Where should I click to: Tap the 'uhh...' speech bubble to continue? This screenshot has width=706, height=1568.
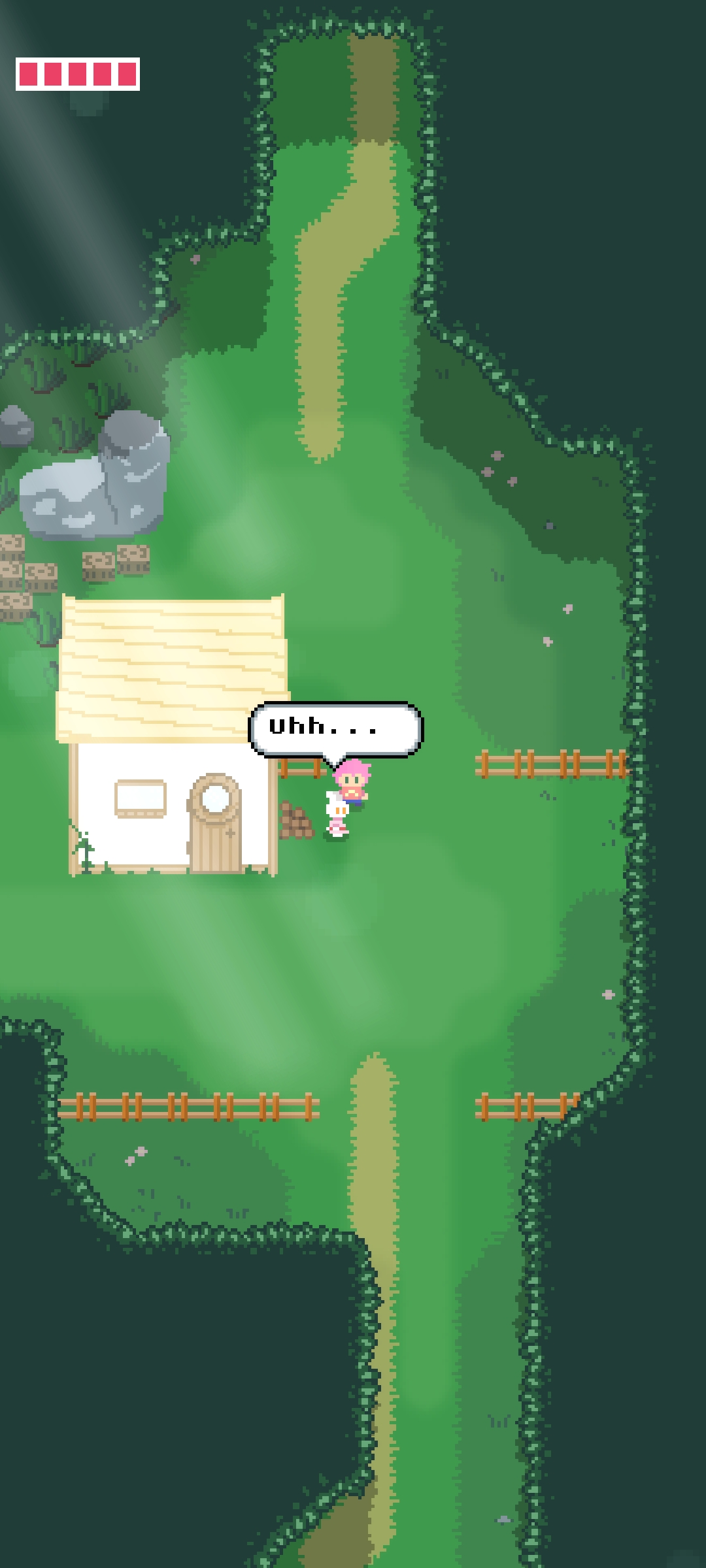point(335,728)
